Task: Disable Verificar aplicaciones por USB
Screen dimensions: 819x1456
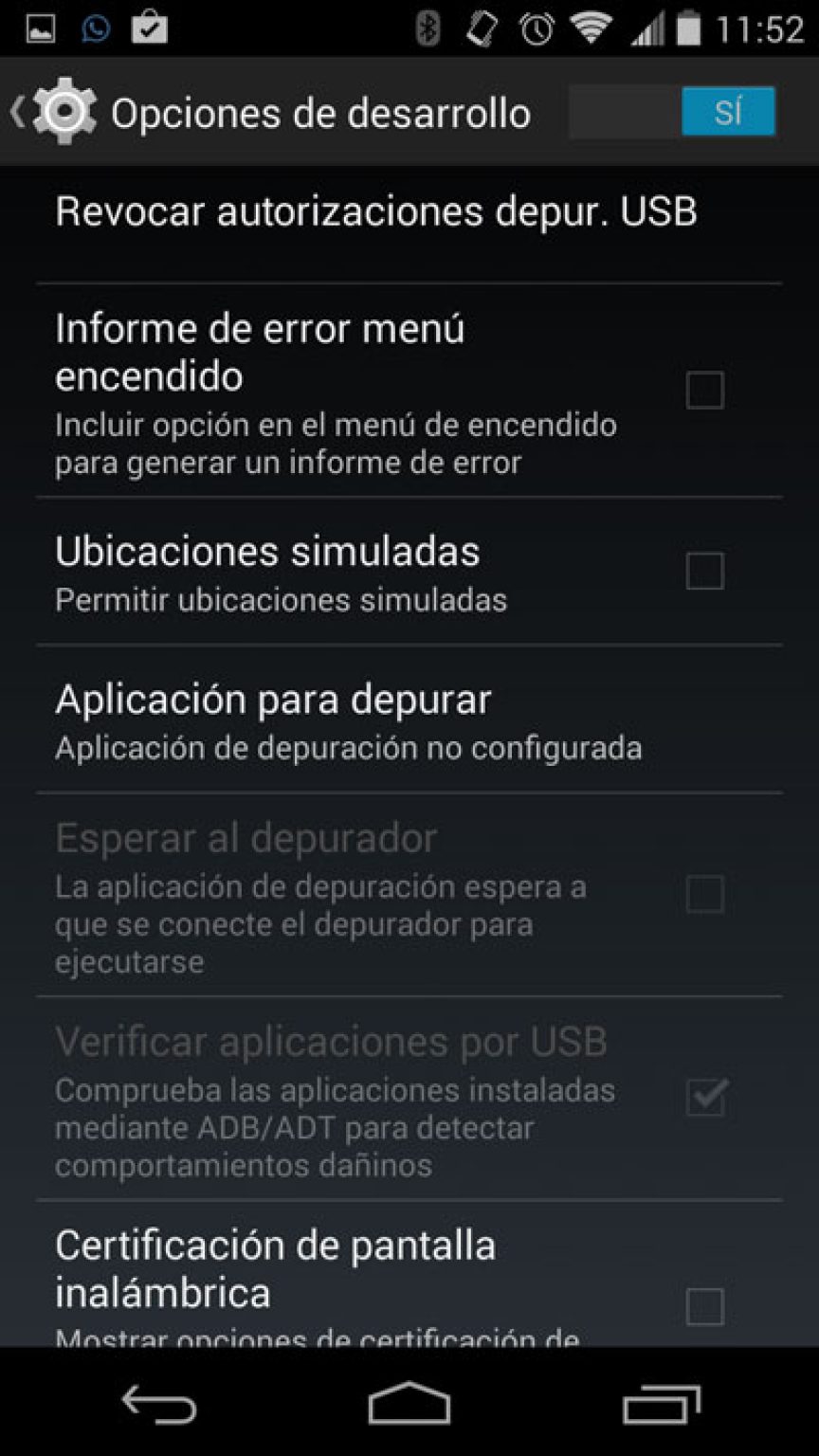Action: pyautogui.click(x=703, y=1100)
